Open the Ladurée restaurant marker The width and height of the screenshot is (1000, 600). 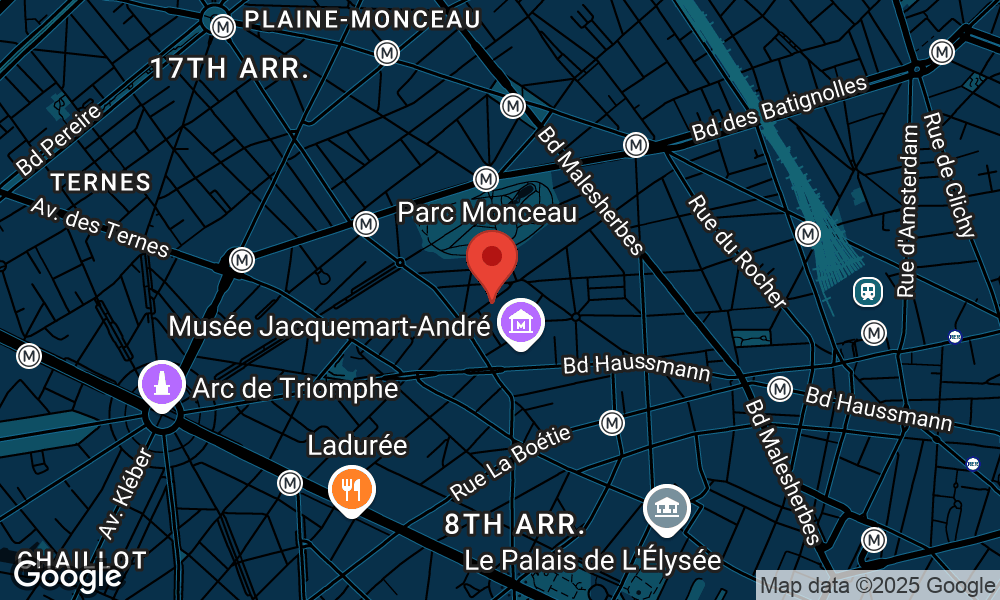[x=351, y=489]
